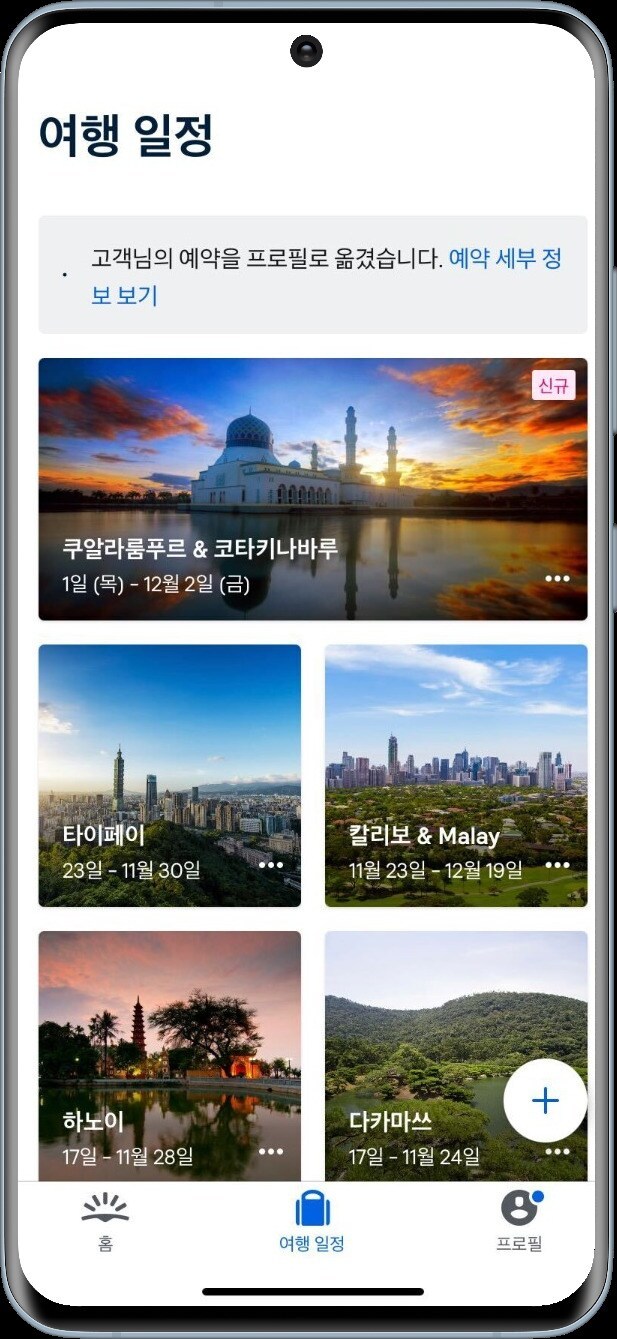쿠알라룸푸르 & 코타키나바루 카드의 더보기 메뉴 열기
The width and height of the screenshot is (617, 1339).
(557, 579)
